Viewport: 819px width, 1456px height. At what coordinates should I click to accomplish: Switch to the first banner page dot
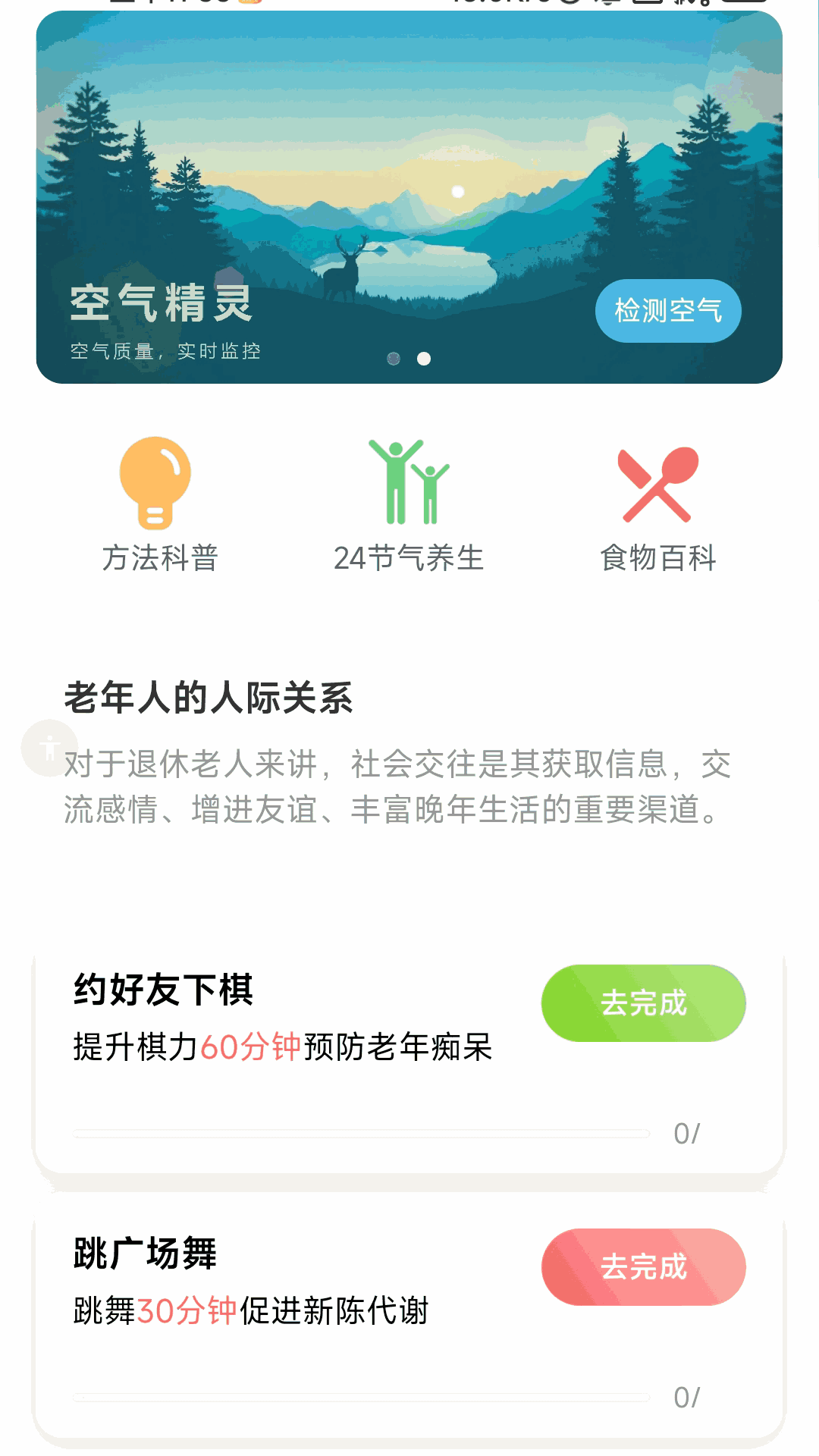point(394,359)
